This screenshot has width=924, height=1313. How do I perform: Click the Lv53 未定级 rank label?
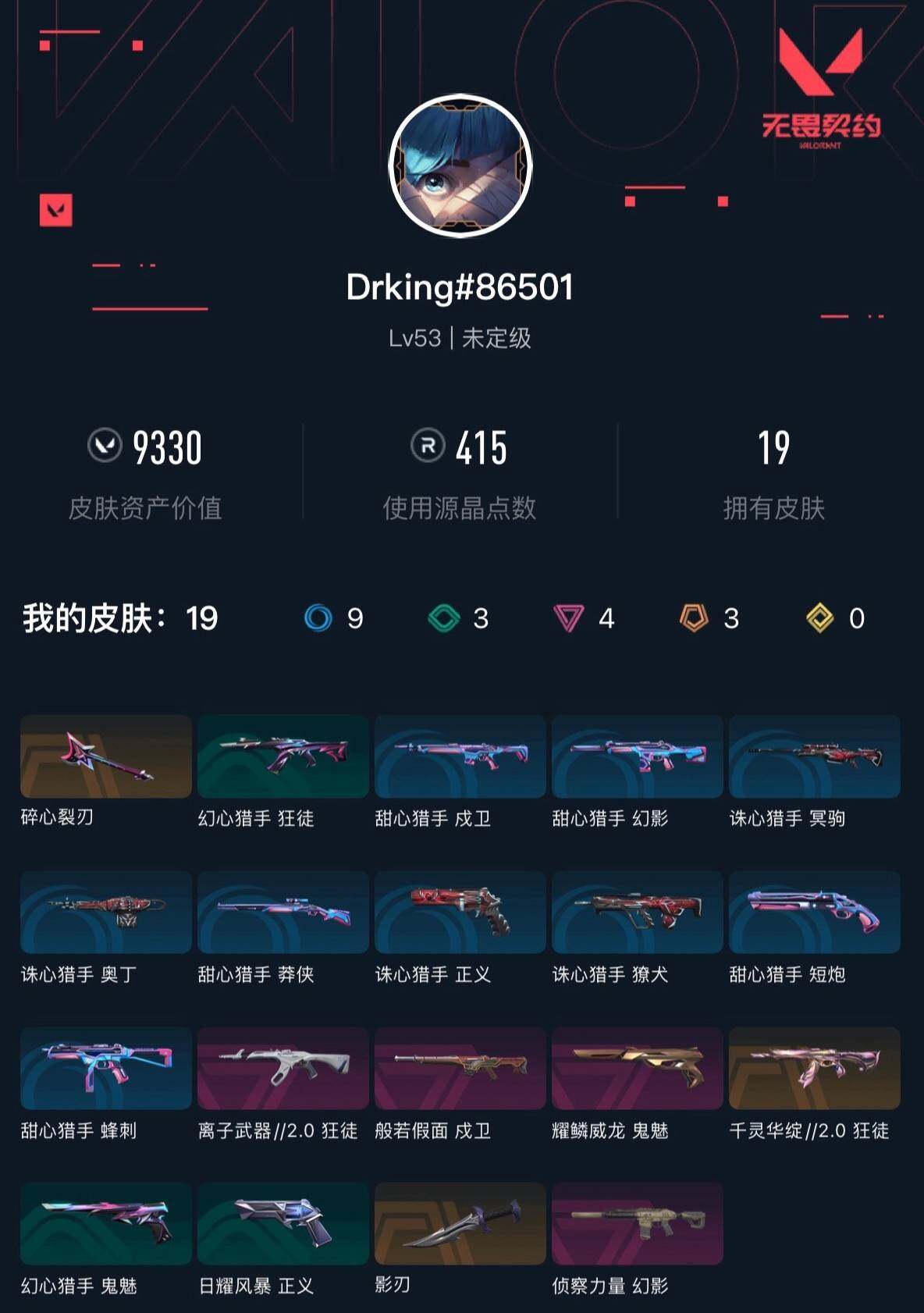(x=461, y=339)
